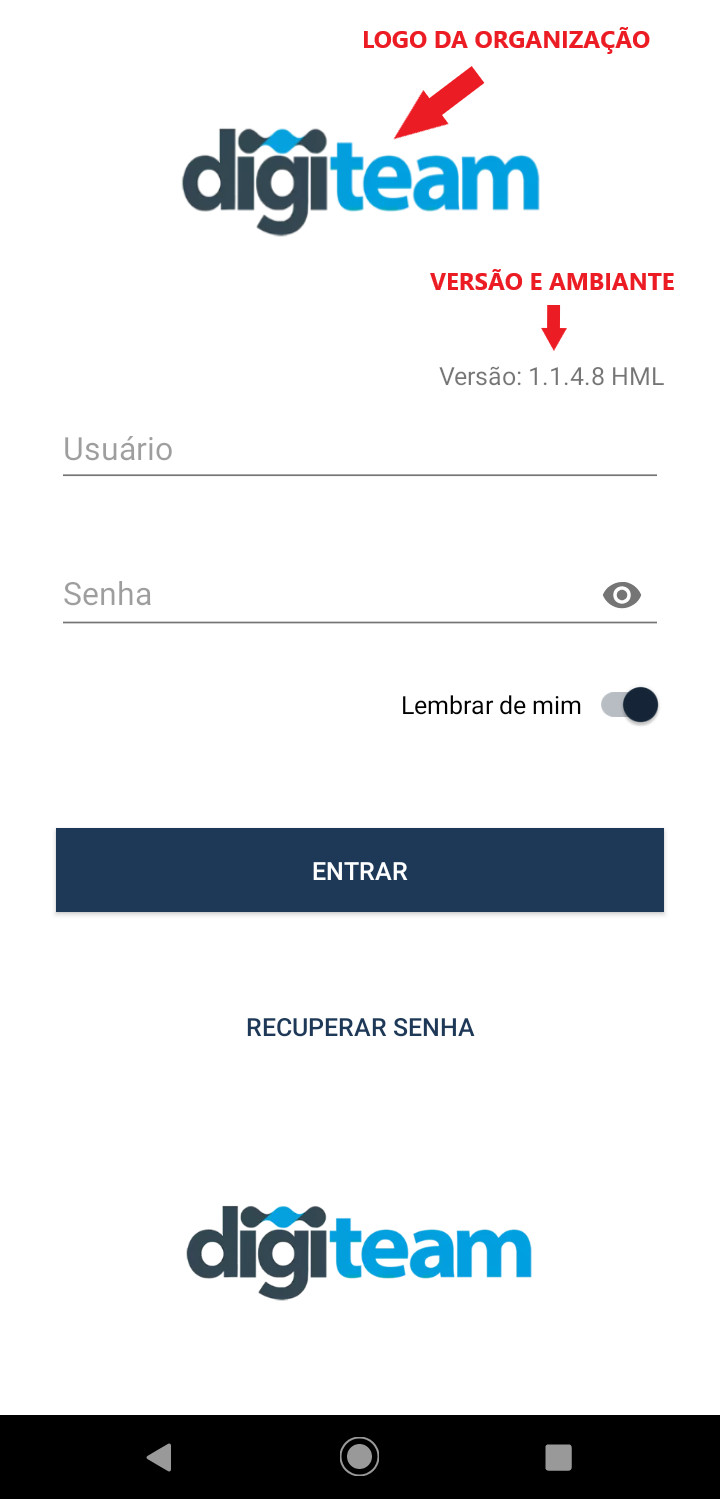Click the Versão 1.1.4.8 HML label
This screenshot has width=720, height=1499.
click(x=551, y=376)
